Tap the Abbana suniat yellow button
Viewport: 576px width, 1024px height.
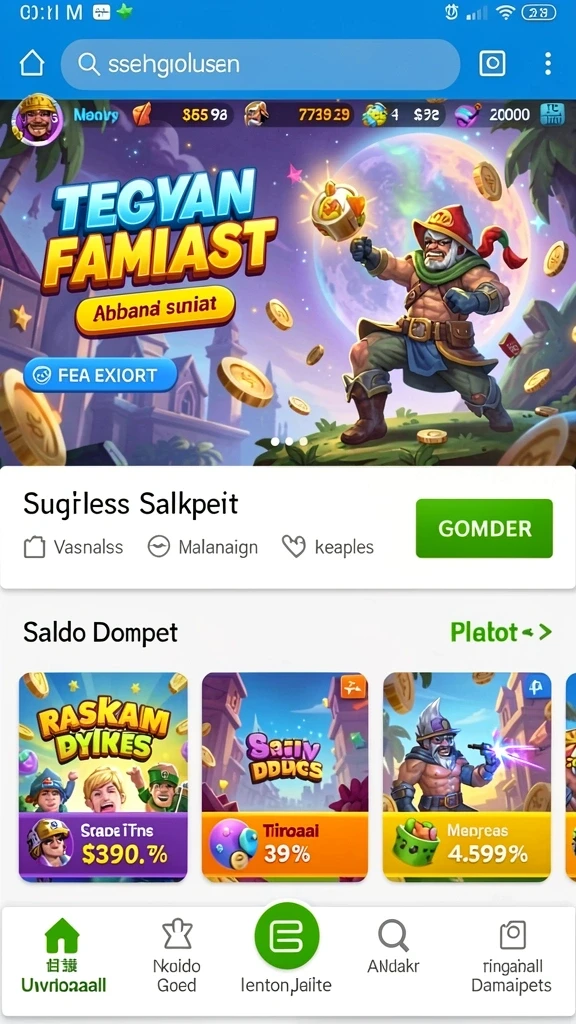tap(155, 312)
